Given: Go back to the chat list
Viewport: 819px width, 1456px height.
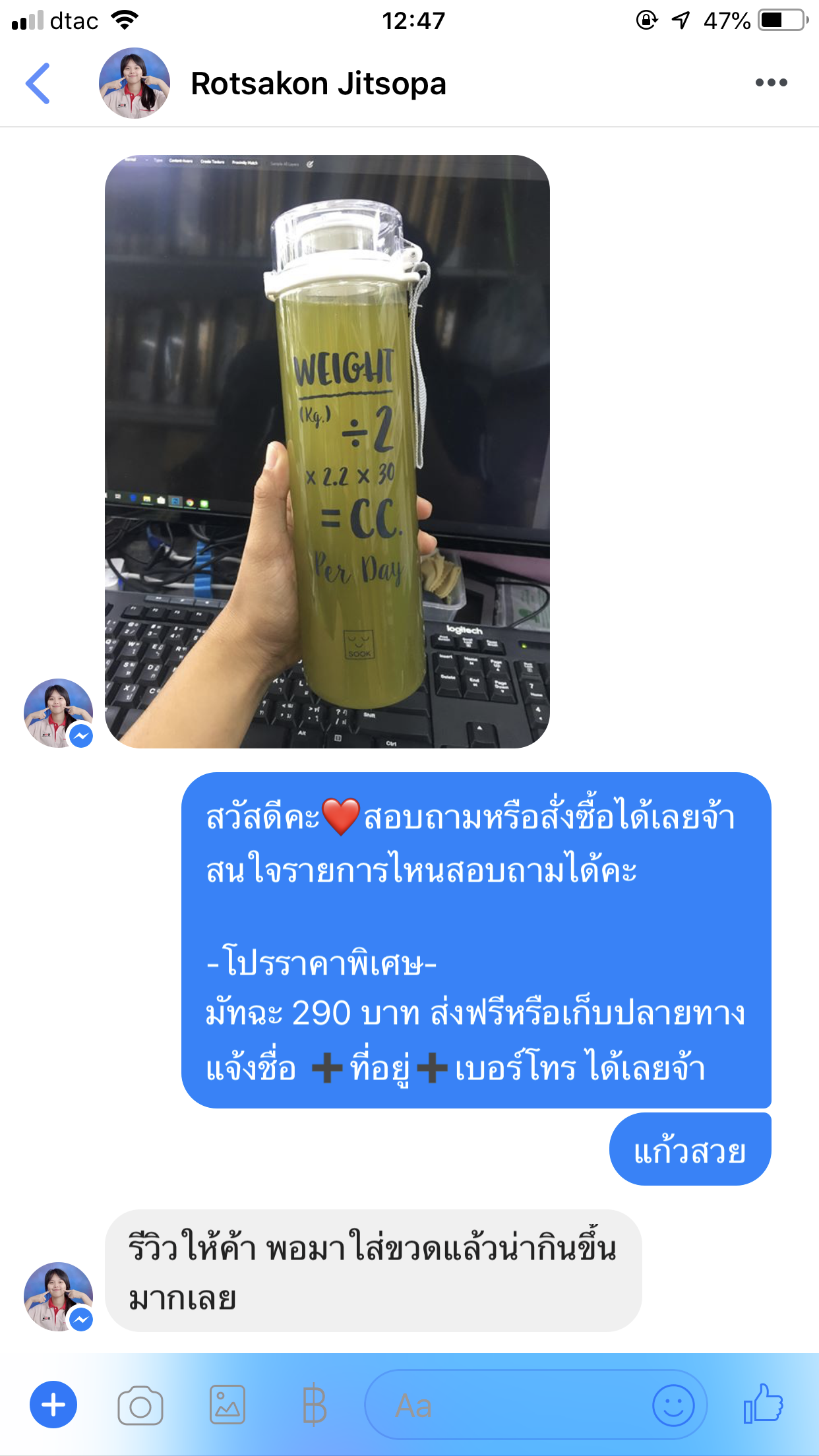Looking at the screenshot, I should (x=38, y=83).
